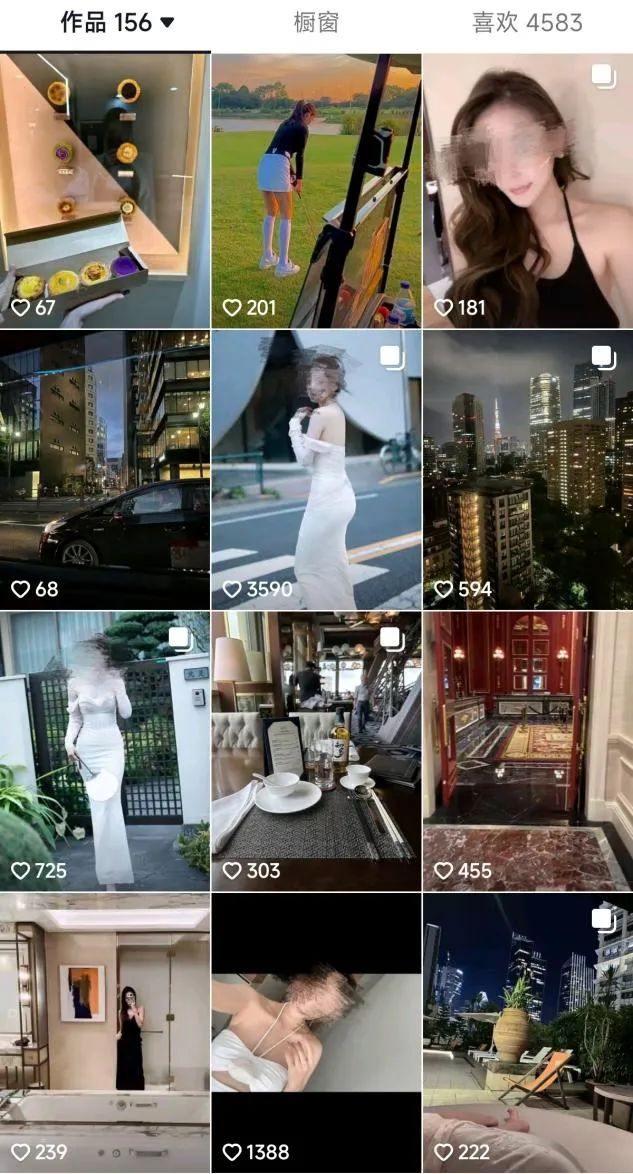Open the black car post with 68 likes
The image size is (633, 1174).
105,470
